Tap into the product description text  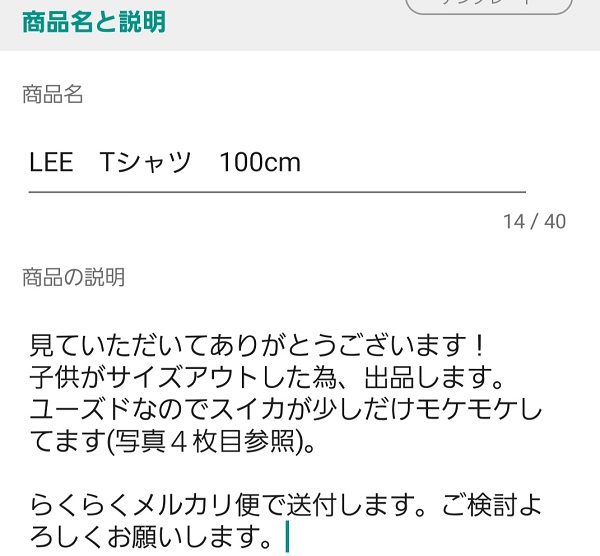click(x=280, y=440)
